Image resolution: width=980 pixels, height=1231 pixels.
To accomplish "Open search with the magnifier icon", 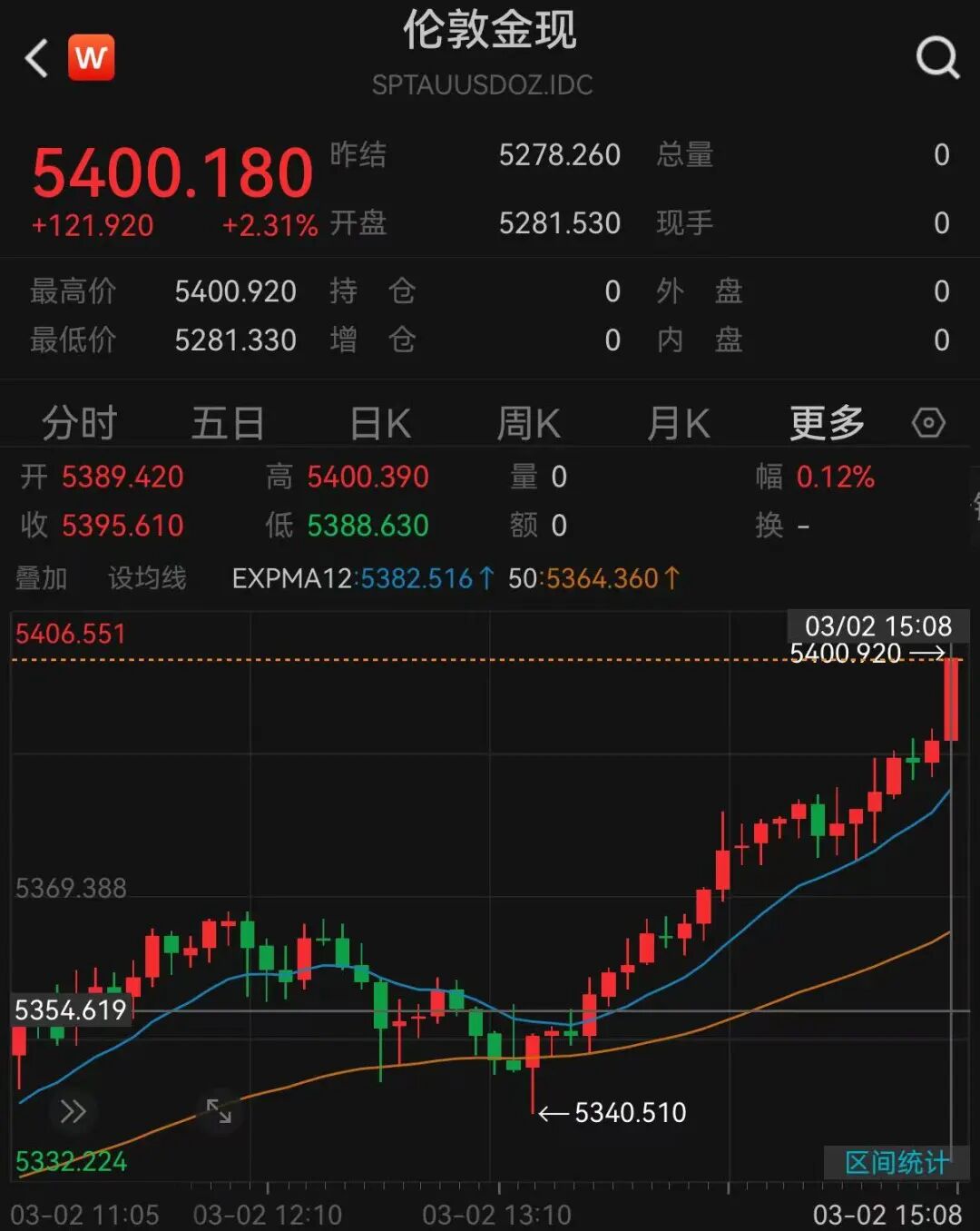I will 938,58.
